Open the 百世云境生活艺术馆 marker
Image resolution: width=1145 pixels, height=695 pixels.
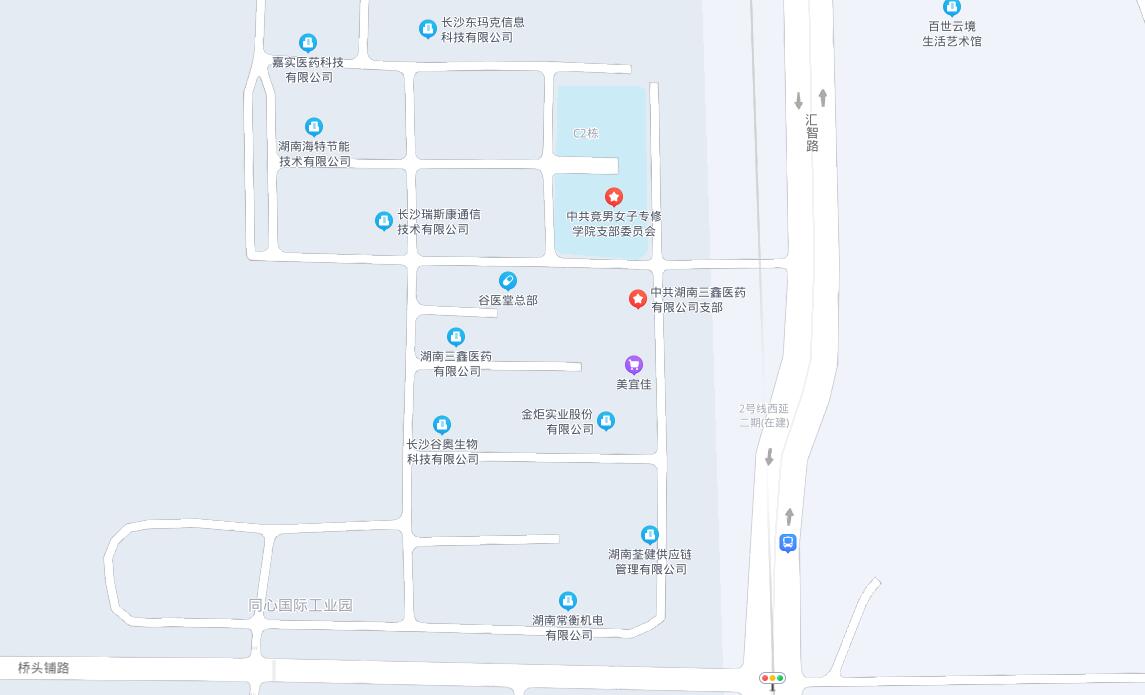point(952,7)
